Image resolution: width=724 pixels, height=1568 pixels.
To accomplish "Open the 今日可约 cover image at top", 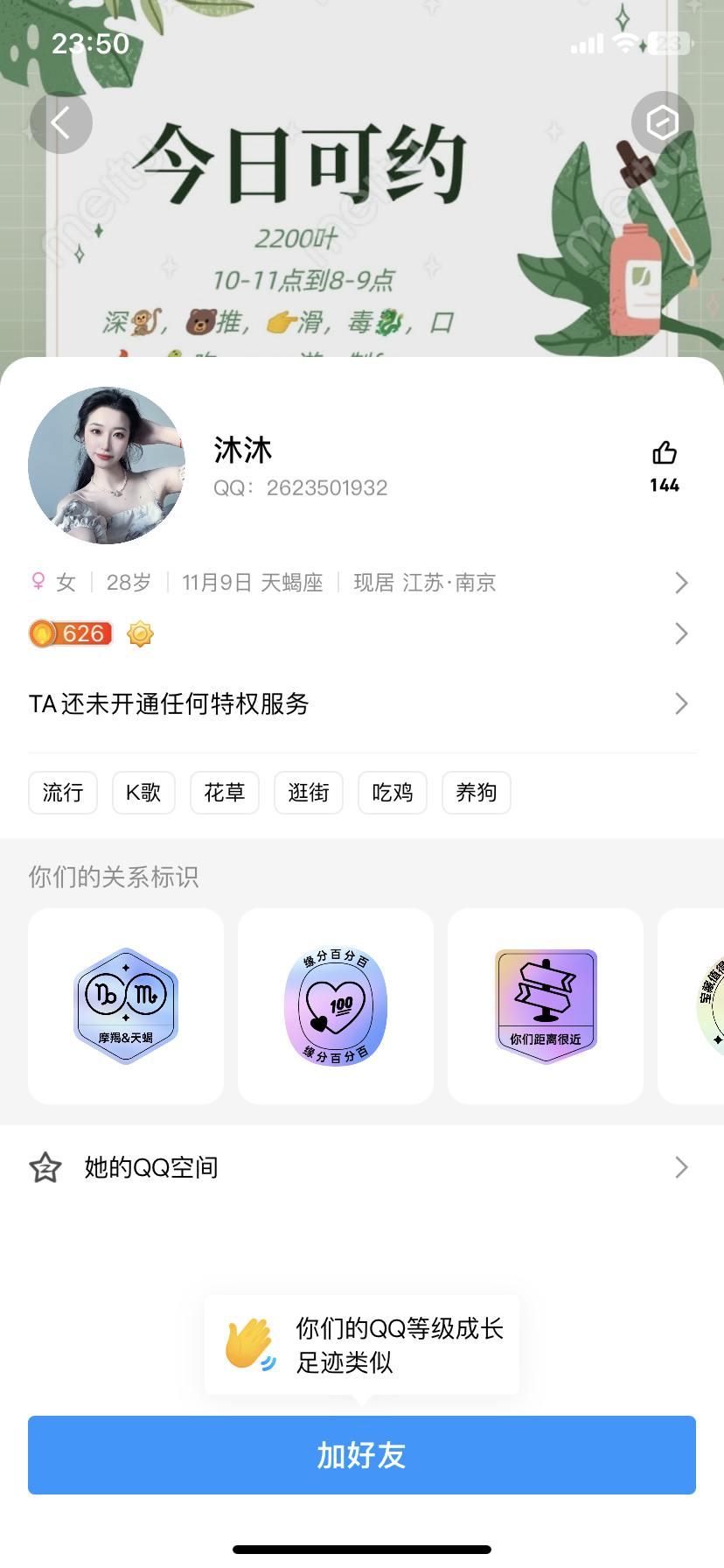I will click(350, 219).
